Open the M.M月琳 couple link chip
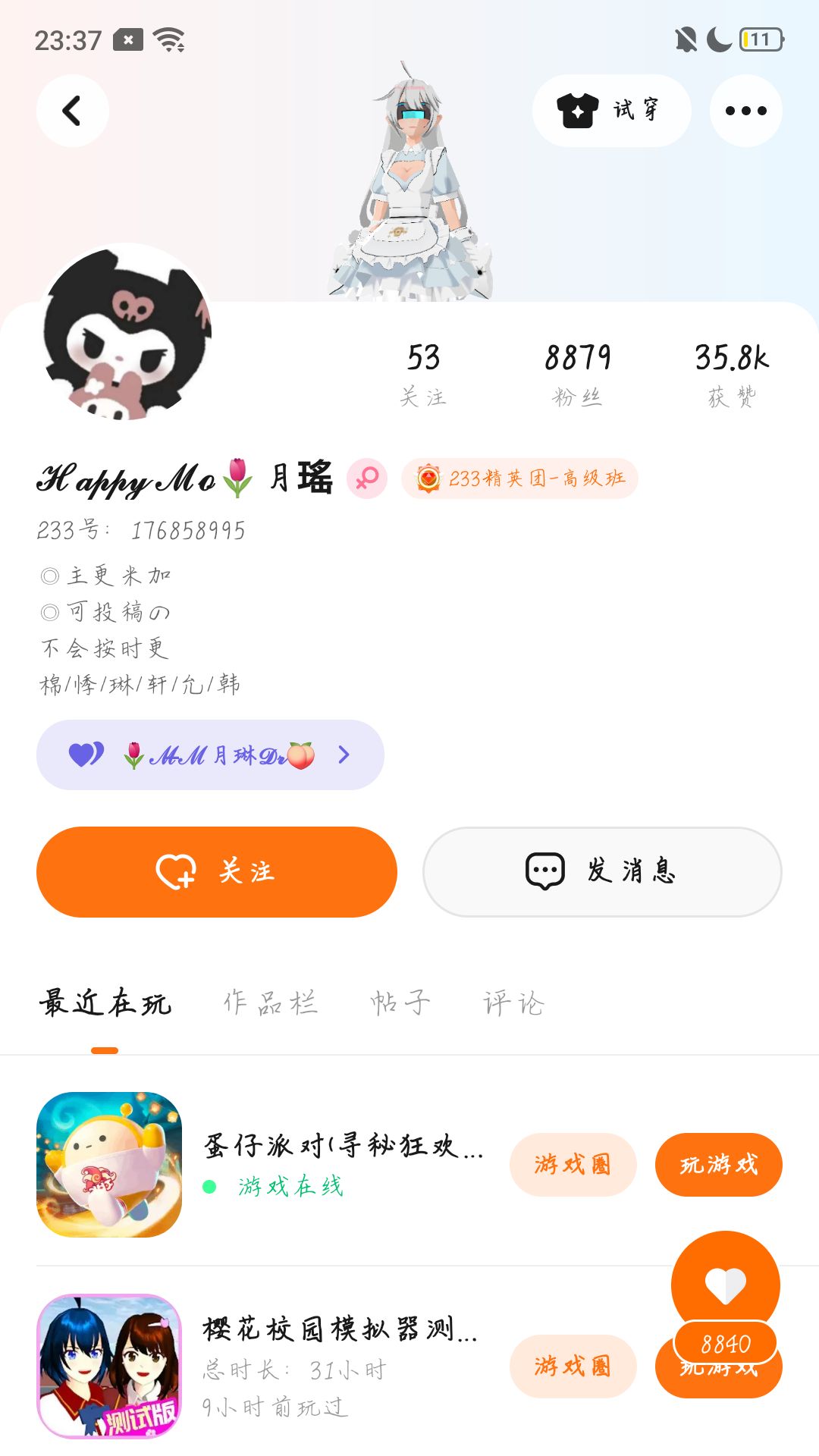Screen dimensions: 819x1456 (210, 755)
